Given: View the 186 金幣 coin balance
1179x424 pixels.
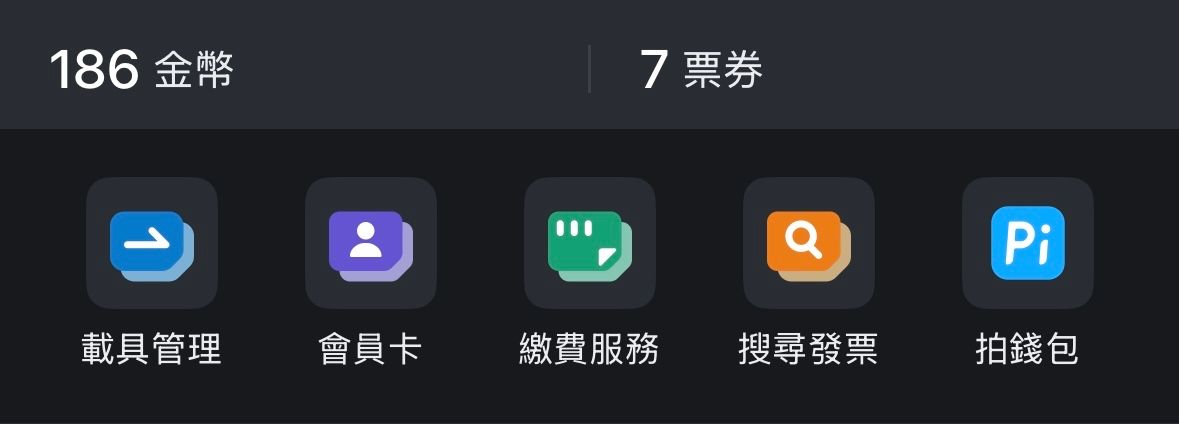Looking at the screenshot, I should point(141,70).
